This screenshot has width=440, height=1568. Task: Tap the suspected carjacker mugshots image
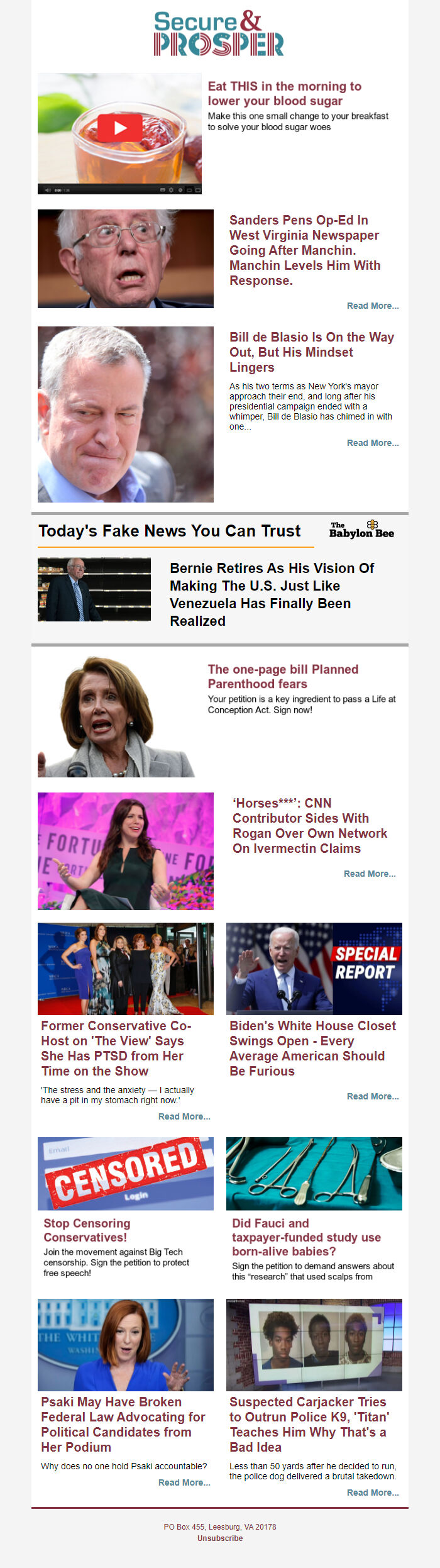click(314, 1345)
